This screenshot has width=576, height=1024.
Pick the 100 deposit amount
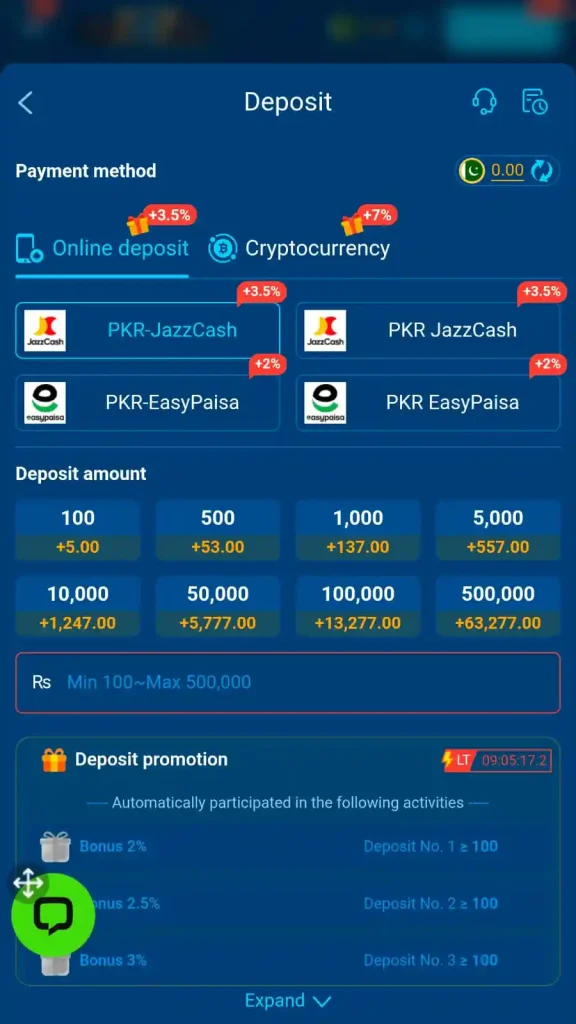(78, 530)
